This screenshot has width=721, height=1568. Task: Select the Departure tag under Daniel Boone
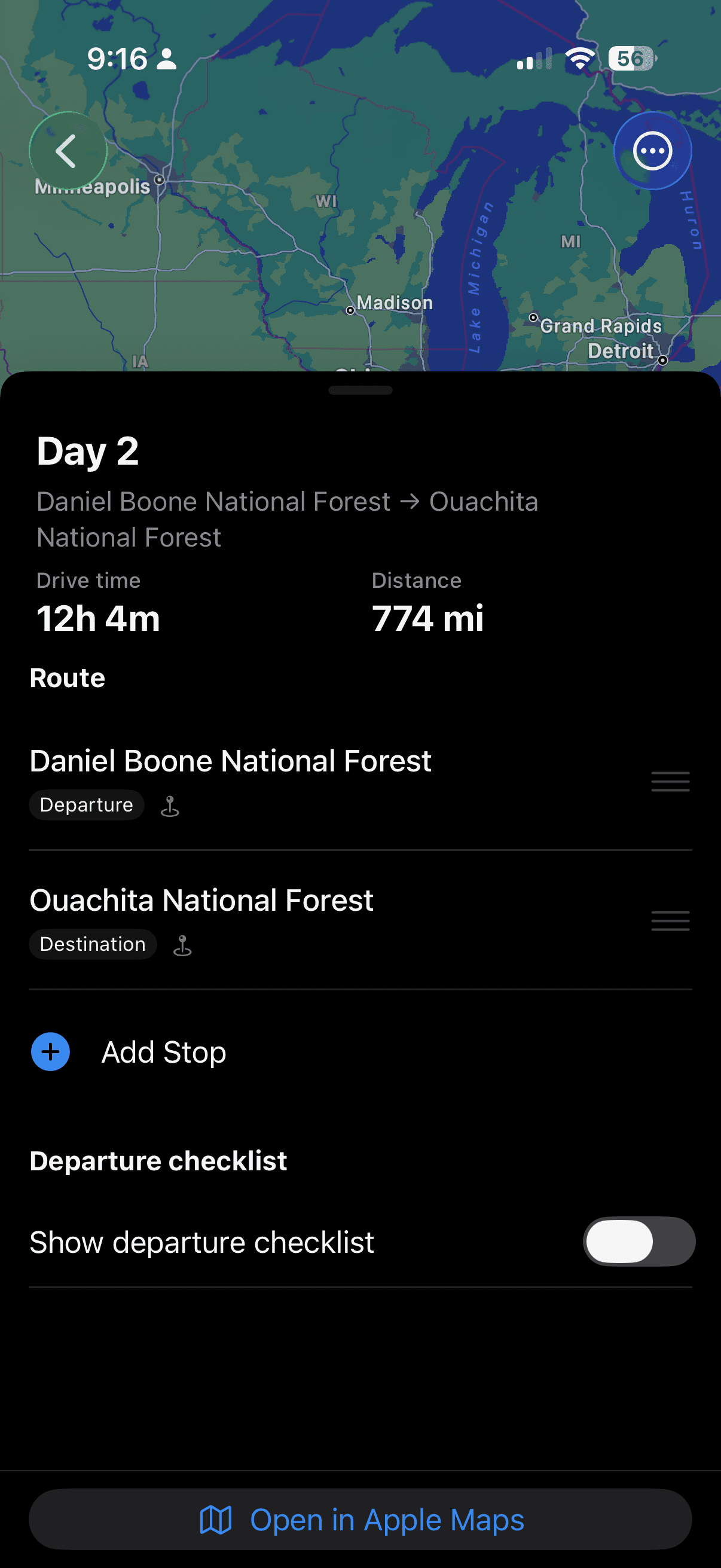[x=87, y=805]
